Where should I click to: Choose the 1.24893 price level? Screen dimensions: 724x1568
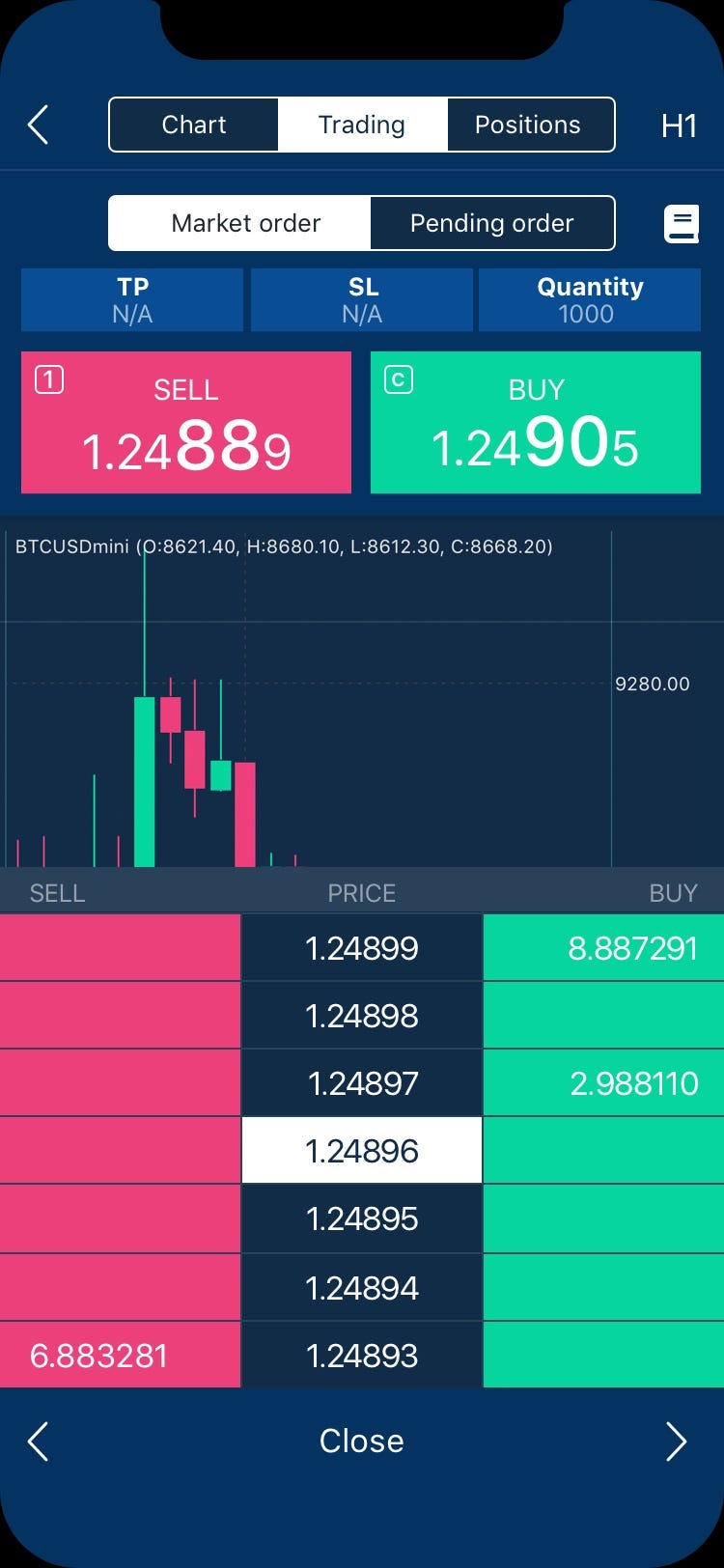click(362, 1356)
